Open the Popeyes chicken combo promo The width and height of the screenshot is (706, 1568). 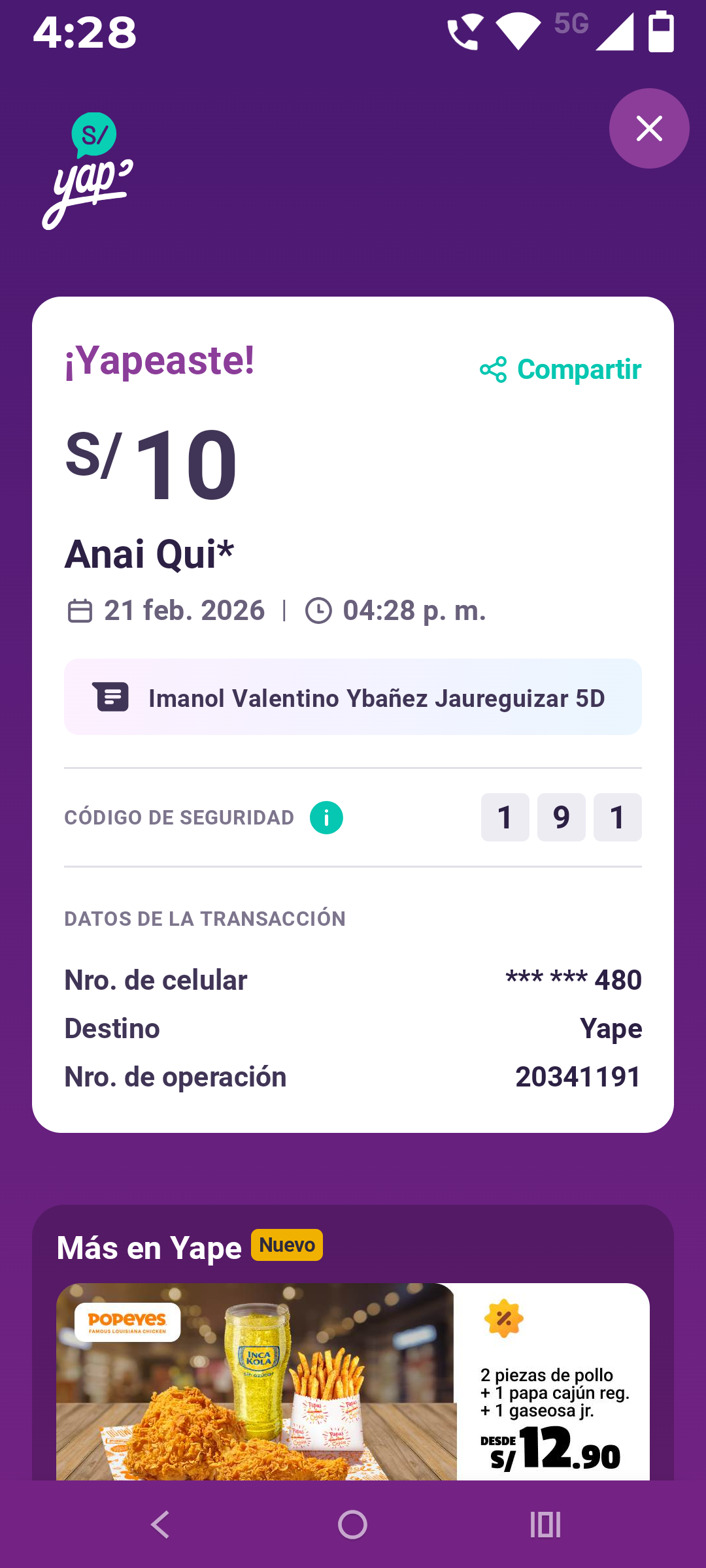[x=353, y=1381]
